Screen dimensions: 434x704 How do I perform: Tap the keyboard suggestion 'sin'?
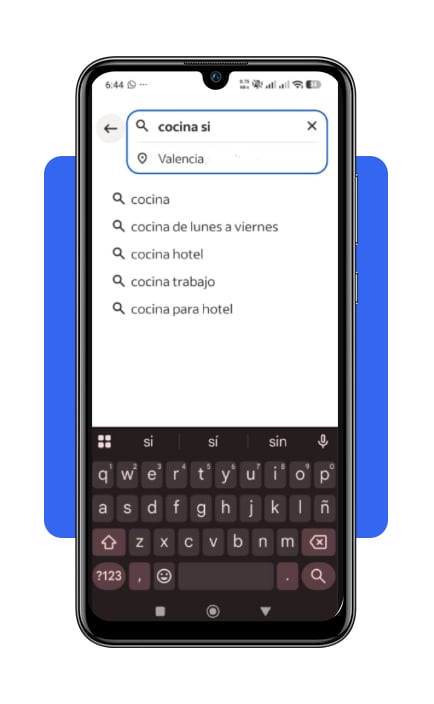coord(278,442)
